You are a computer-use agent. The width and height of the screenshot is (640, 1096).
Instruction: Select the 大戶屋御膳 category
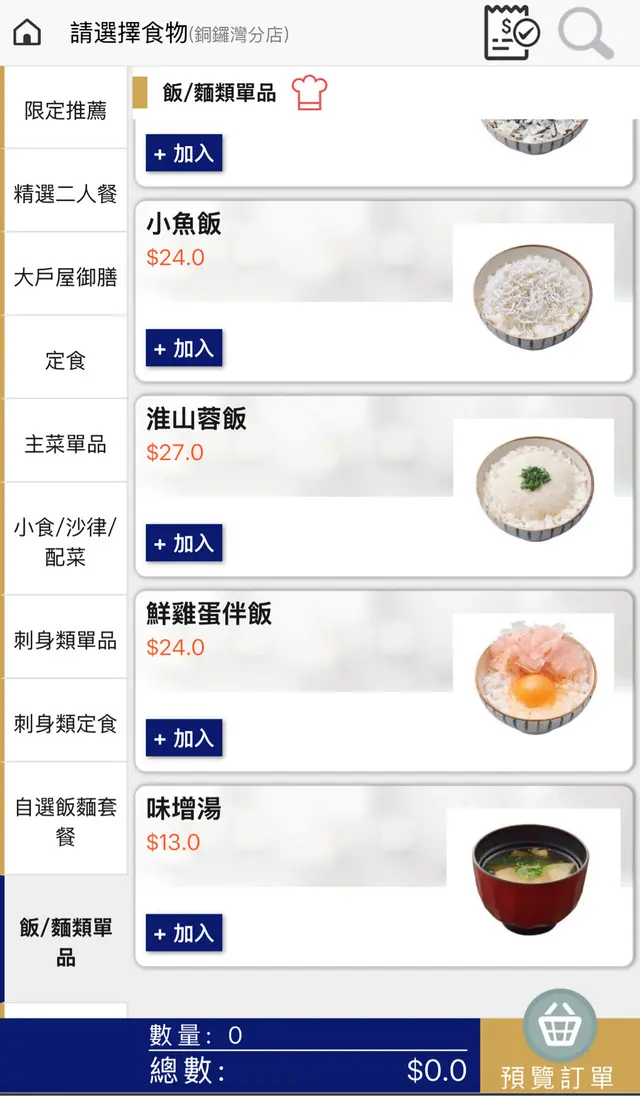click(x=66, y=277)
